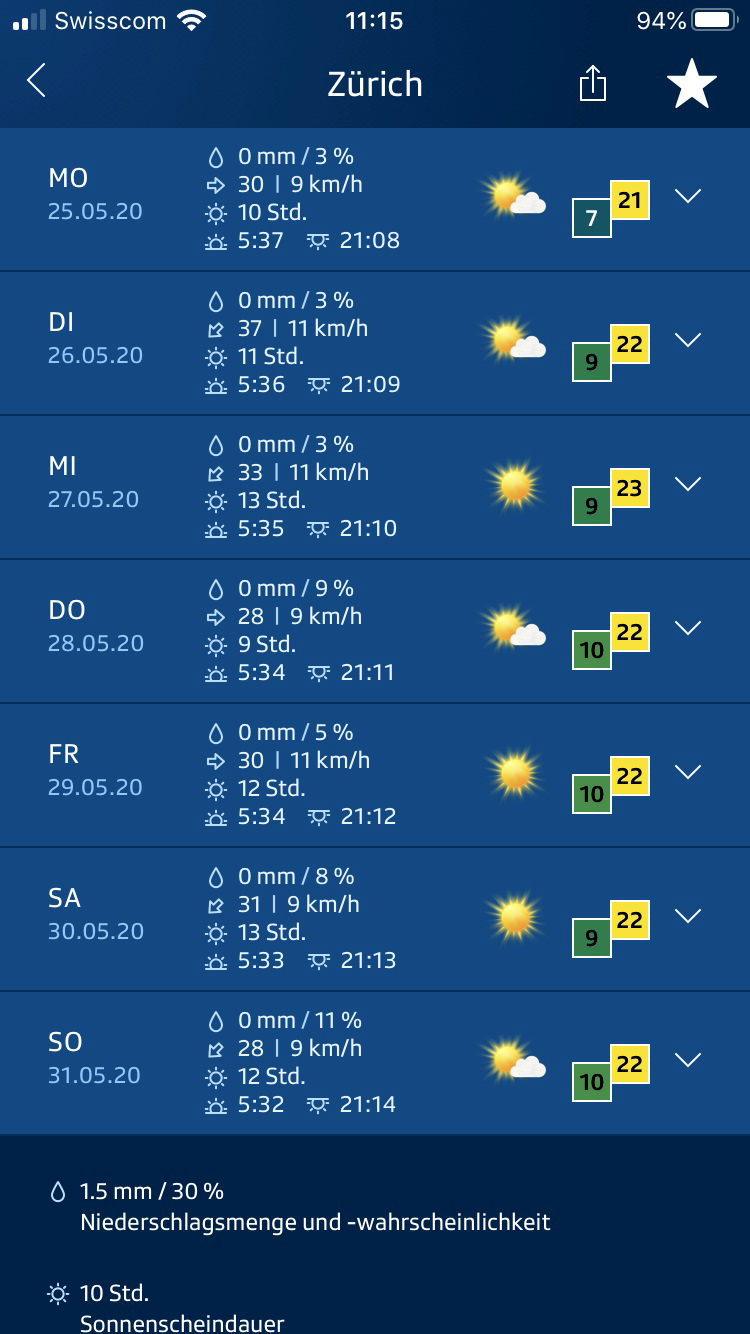
Task: Expand Thursday 28.05.20 forecast details
Action: [688, 628]
